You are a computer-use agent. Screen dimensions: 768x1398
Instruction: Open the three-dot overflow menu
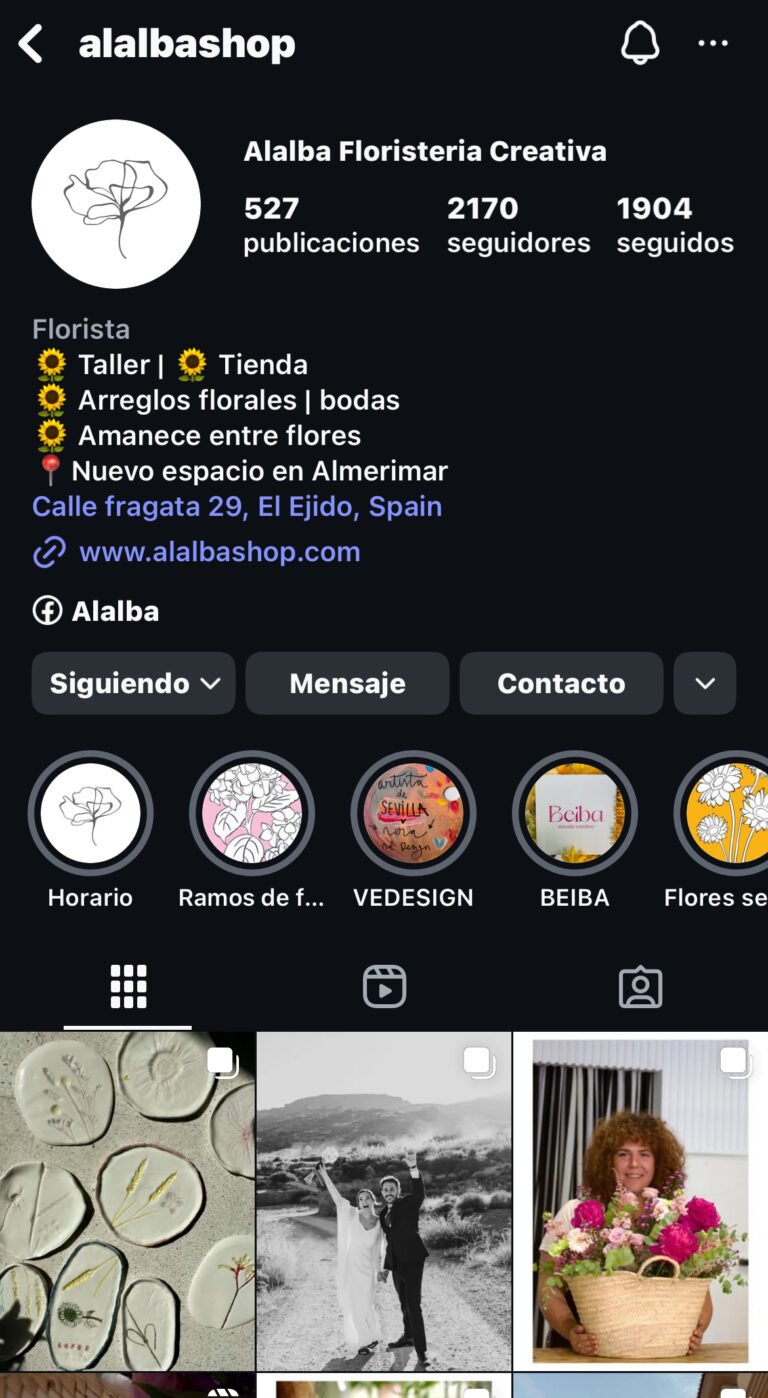click(x=713, y=44)
